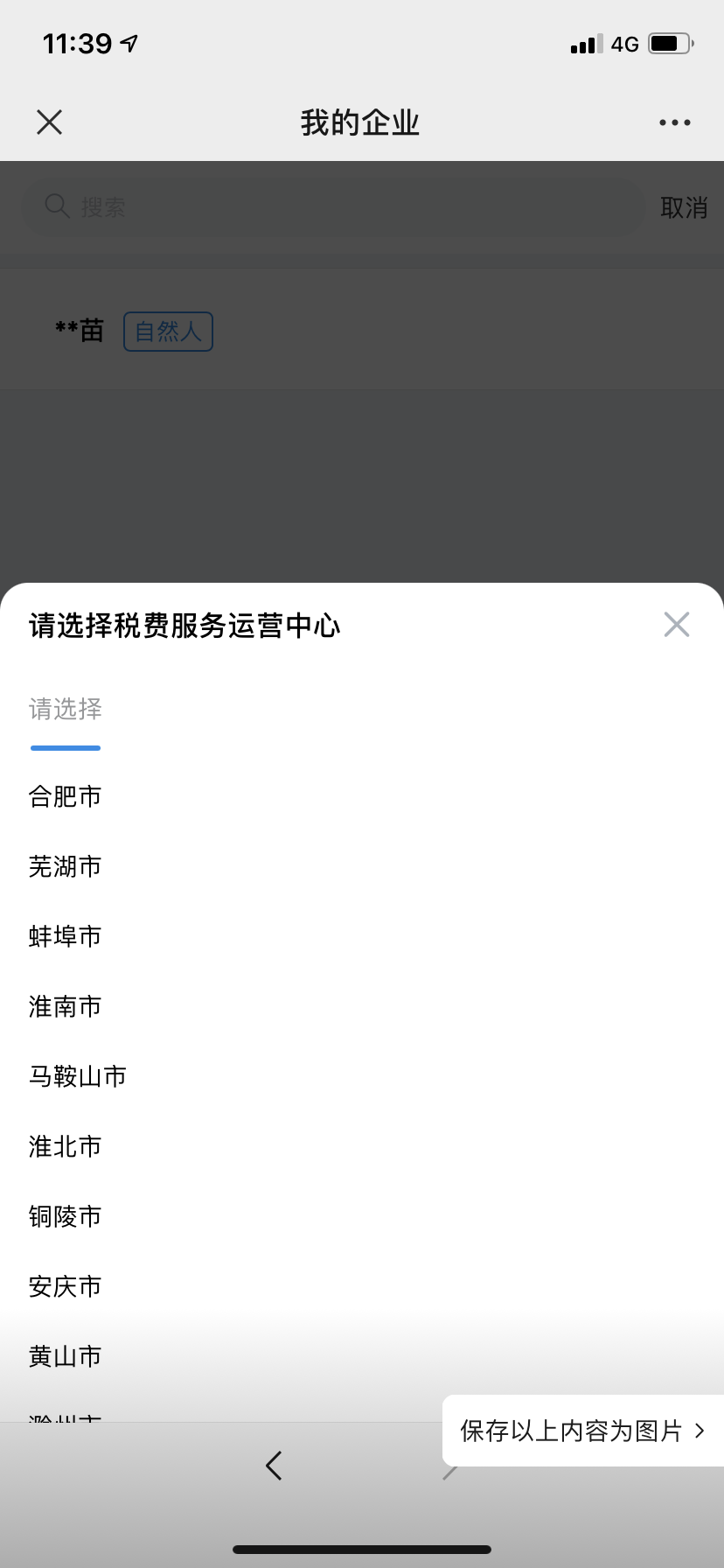Viewport: 724px width, 1568px height.
Task: Close the 我的企业 page with the X
Action: coord(50,122)
